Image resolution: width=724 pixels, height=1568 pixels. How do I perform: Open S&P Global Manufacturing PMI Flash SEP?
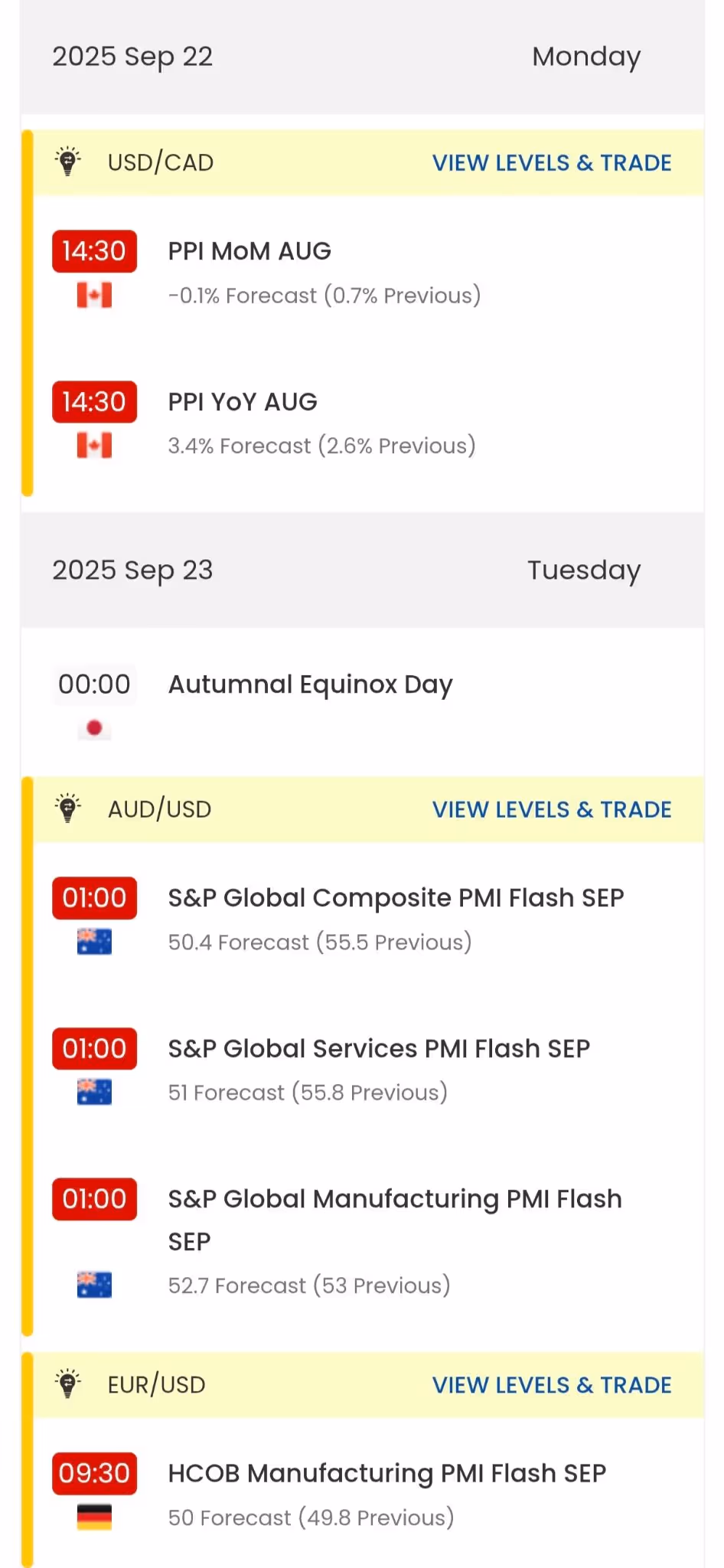coord(394,1200)
